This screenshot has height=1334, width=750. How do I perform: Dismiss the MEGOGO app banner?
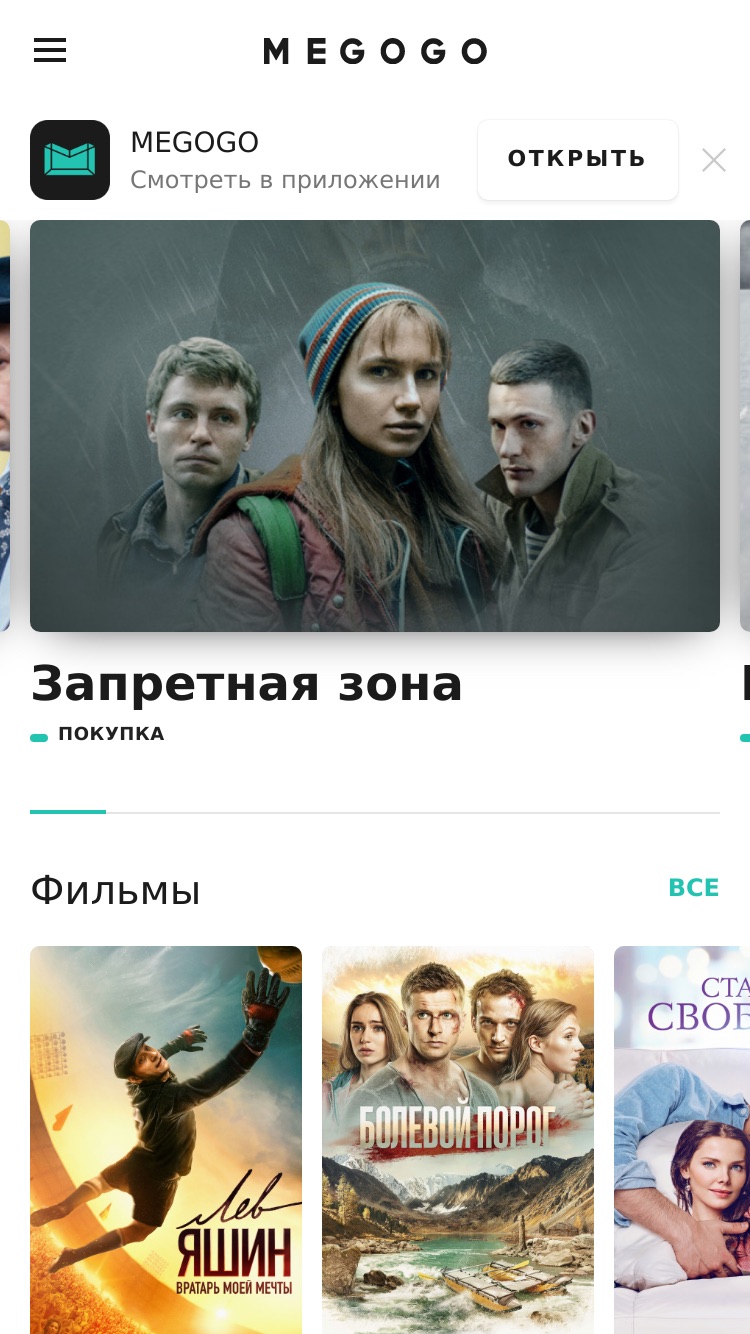713,160
